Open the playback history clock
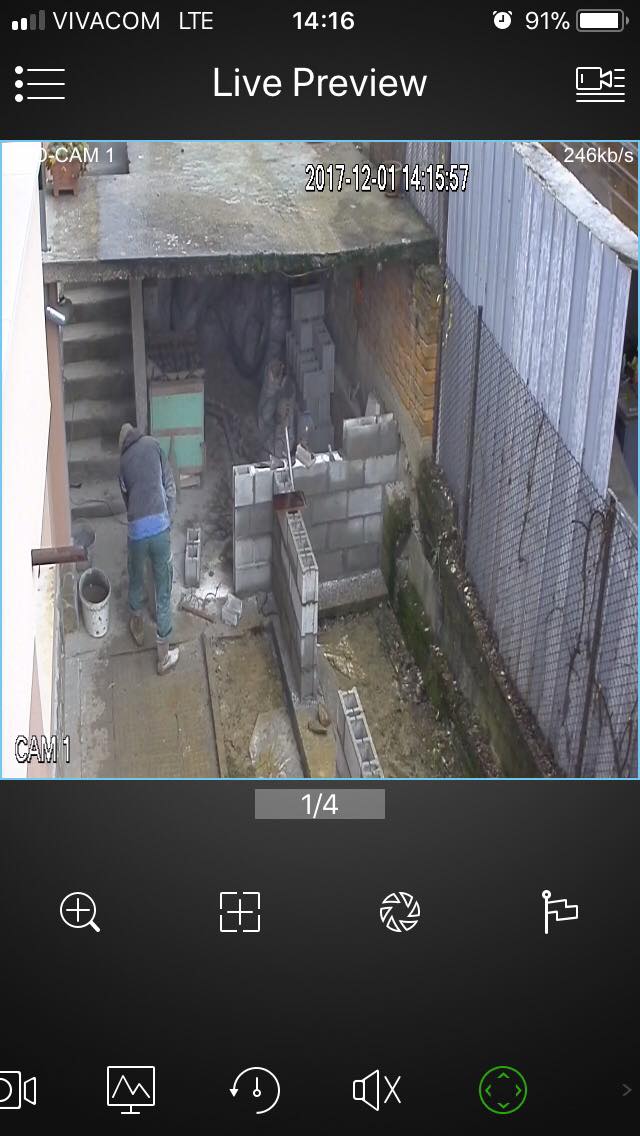This screenshot has width=640, height=1136. coord(254,1090)
